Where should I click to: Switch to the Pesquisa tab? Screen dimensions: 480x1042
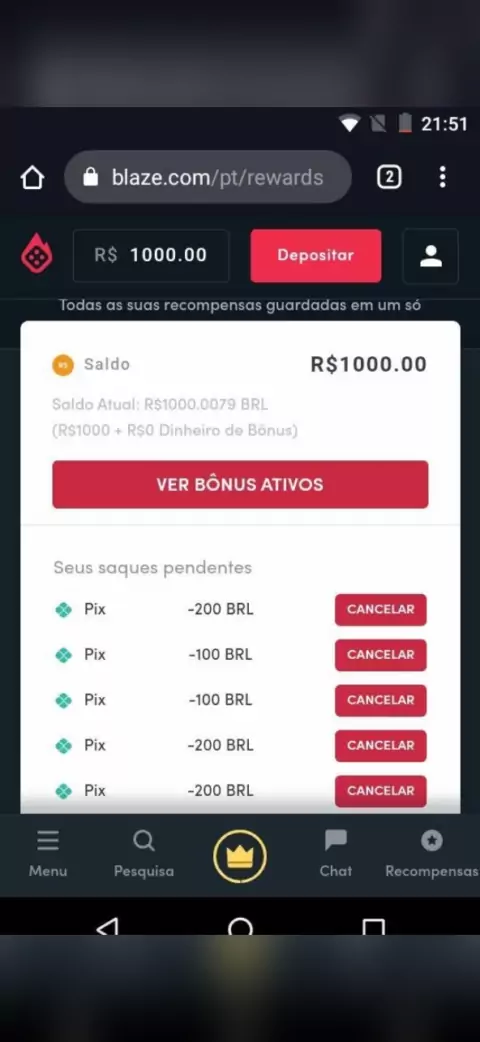[144, 855]
